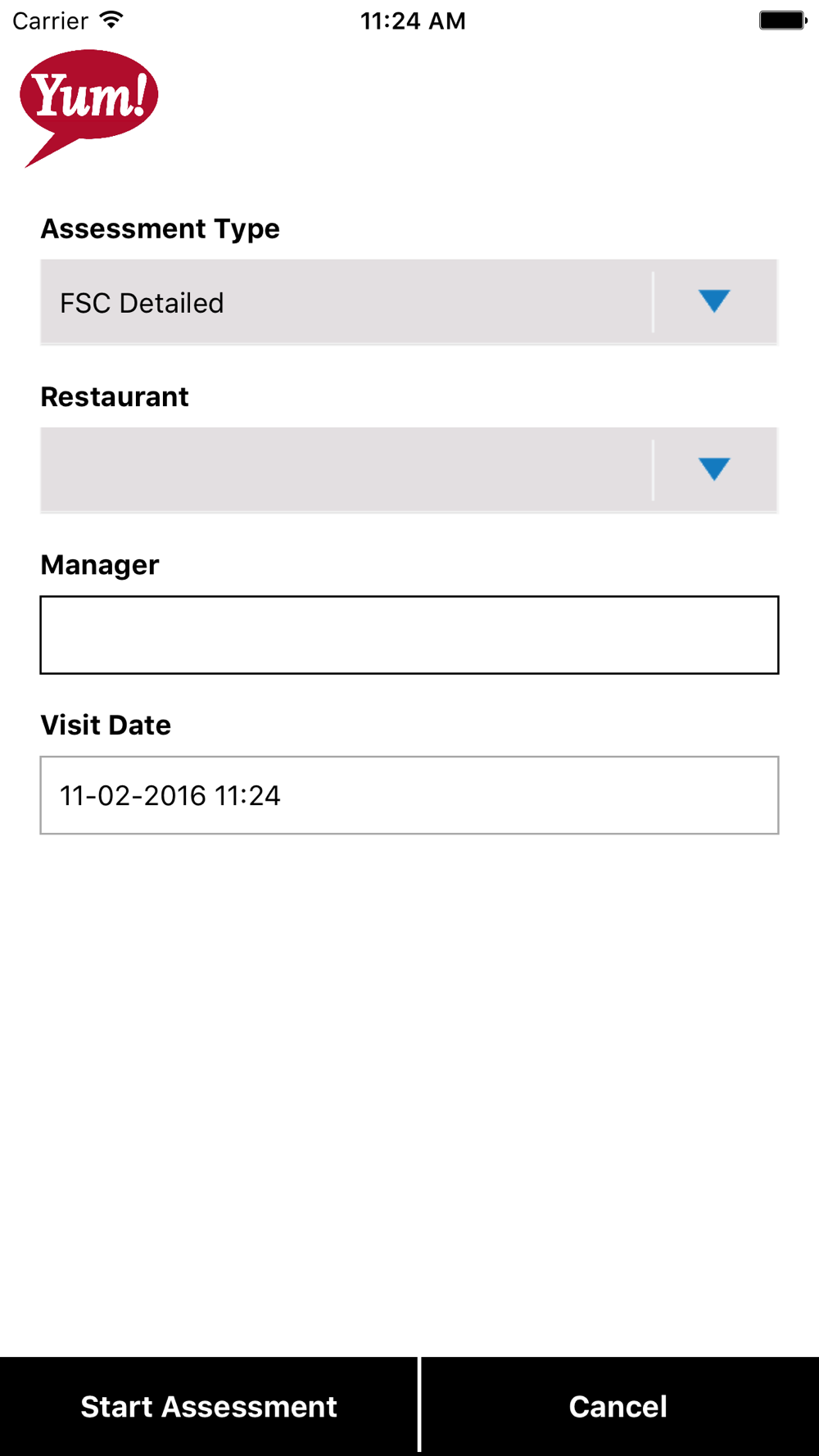Cancel the assessment setup
Viewport: 819px width, 1456px height.
pyautogui.click(x=619, y=1406)
